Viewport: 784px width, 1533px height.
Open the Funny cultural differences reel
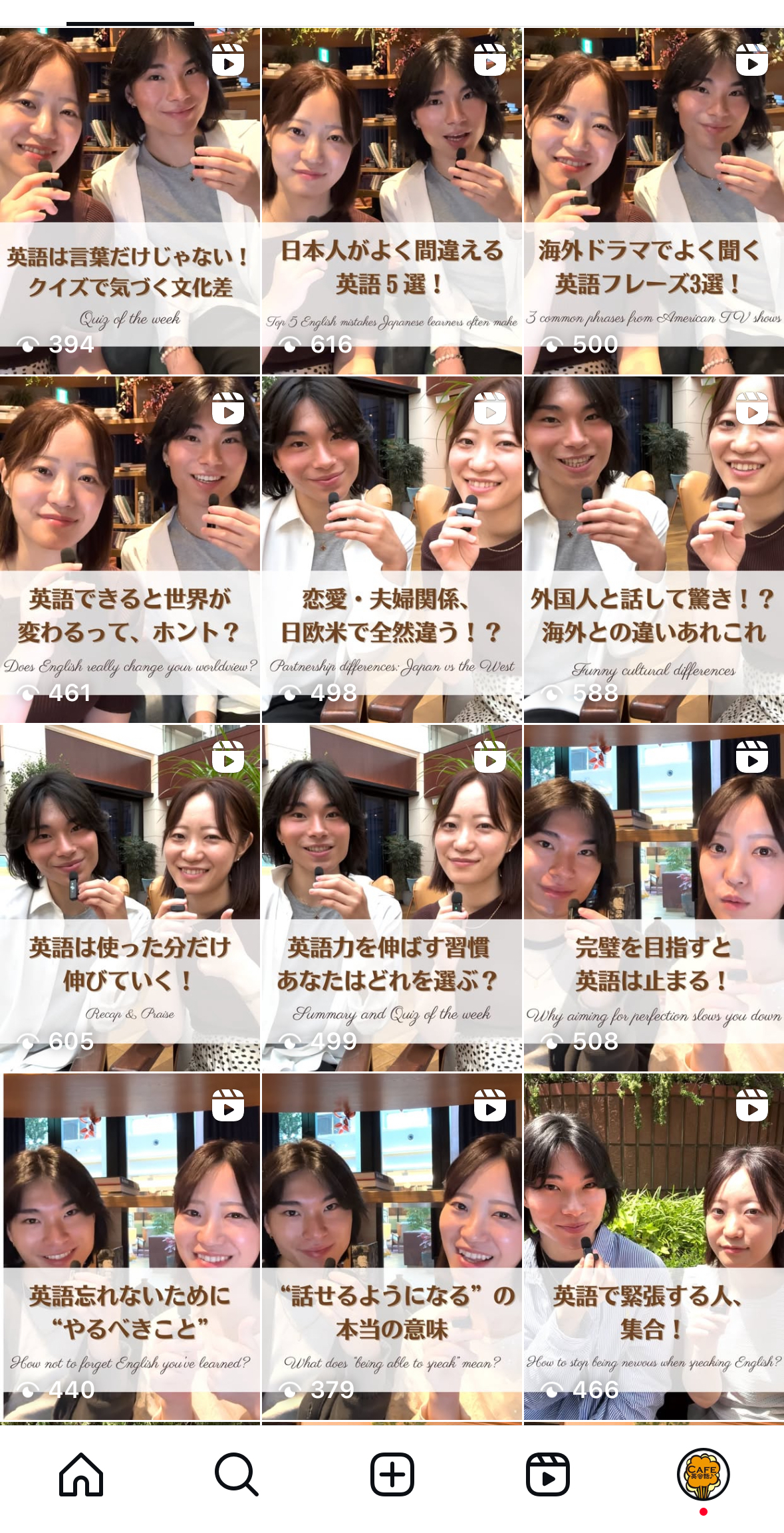coord(654,549)
